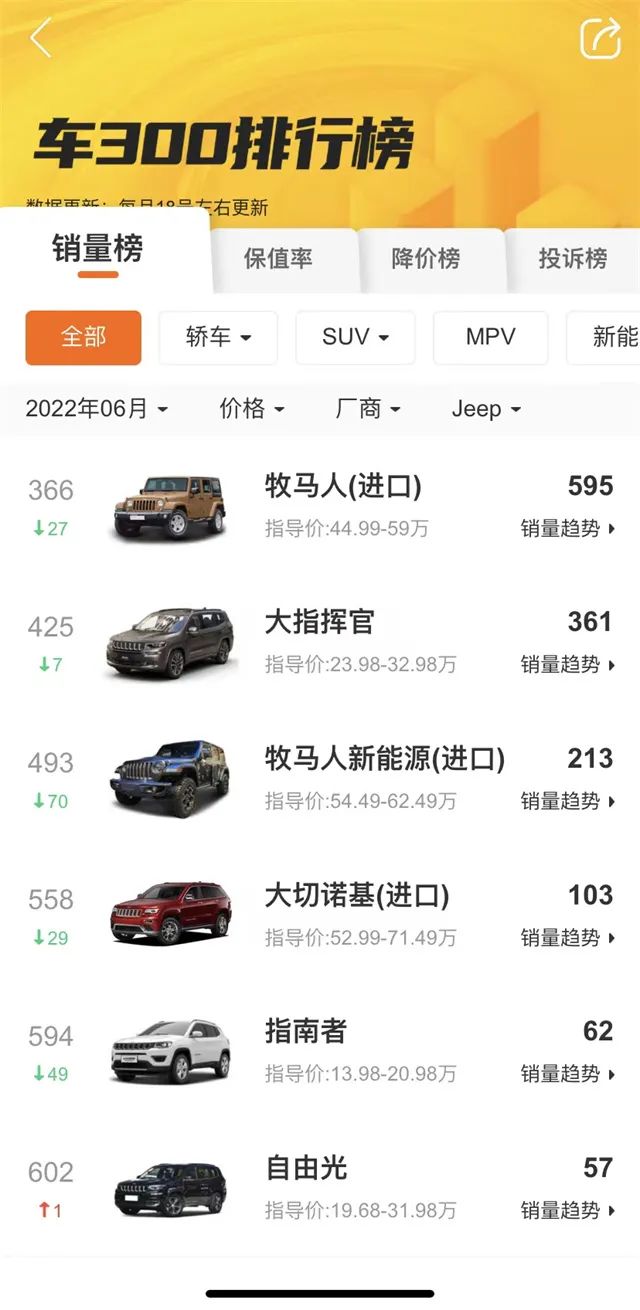Screen dimensions: 640x1310
Task: Select the 全部 filter chip
Action: point(83,337)
